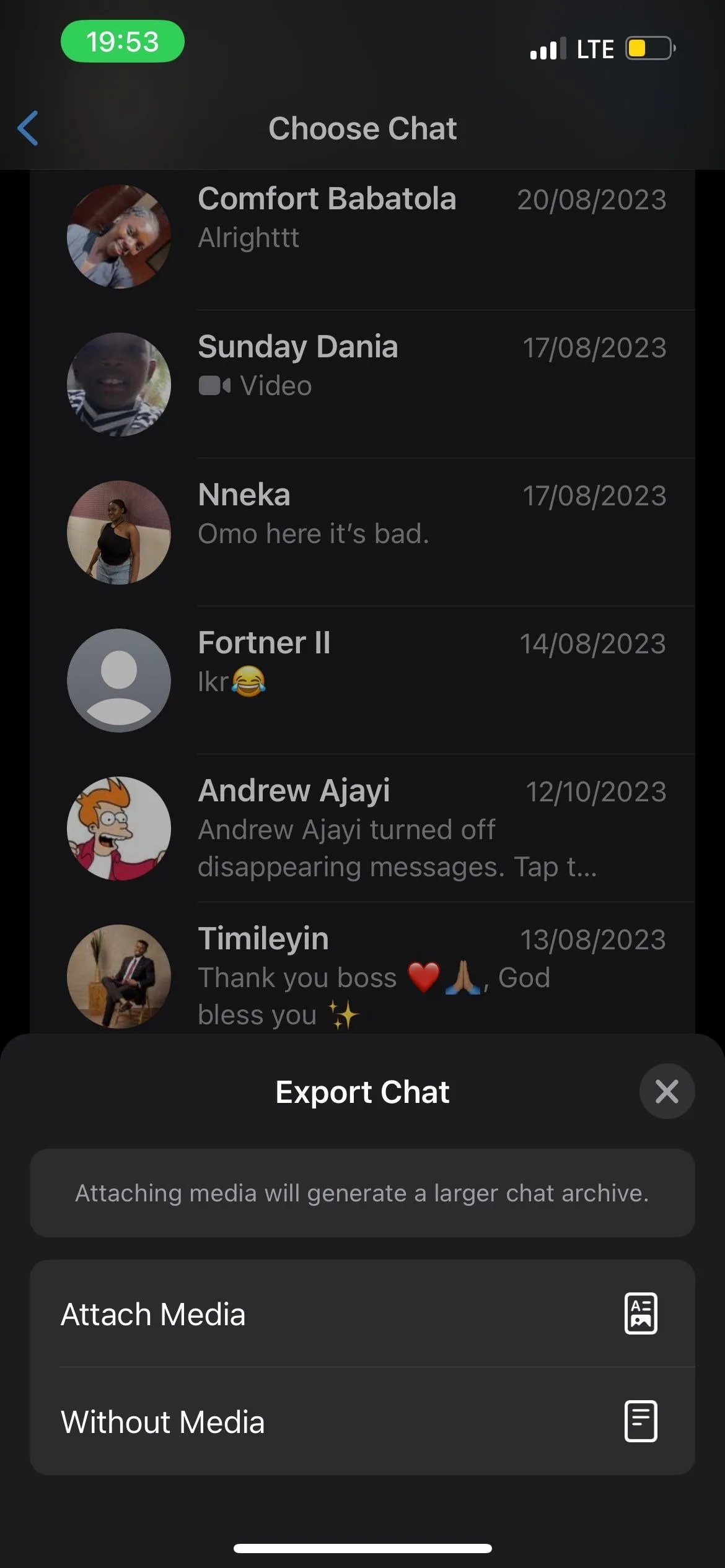The image size is (725, 1568).
Task: Open the Fortner II conversation
Action: point(362,680)
